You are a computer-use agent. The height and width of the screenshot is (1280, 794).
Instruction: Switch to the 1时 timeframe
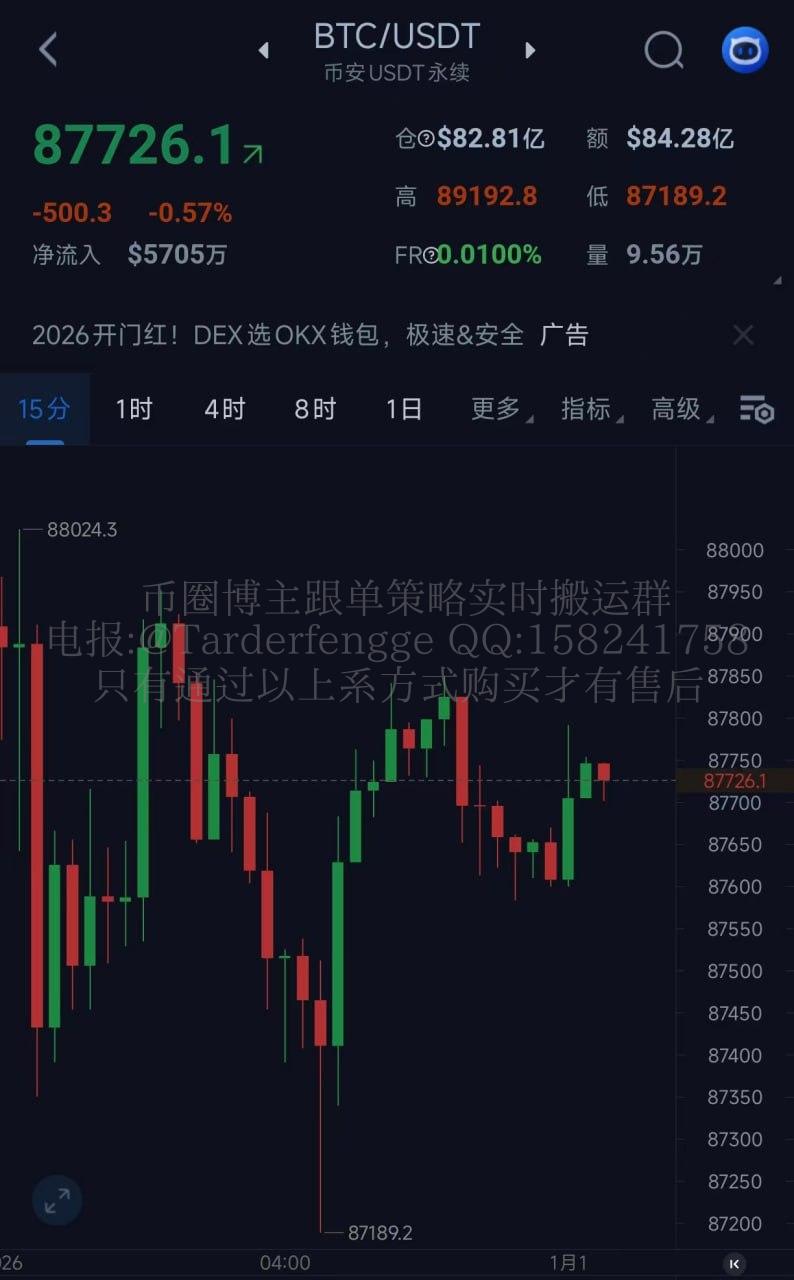[x=134, y=409]
